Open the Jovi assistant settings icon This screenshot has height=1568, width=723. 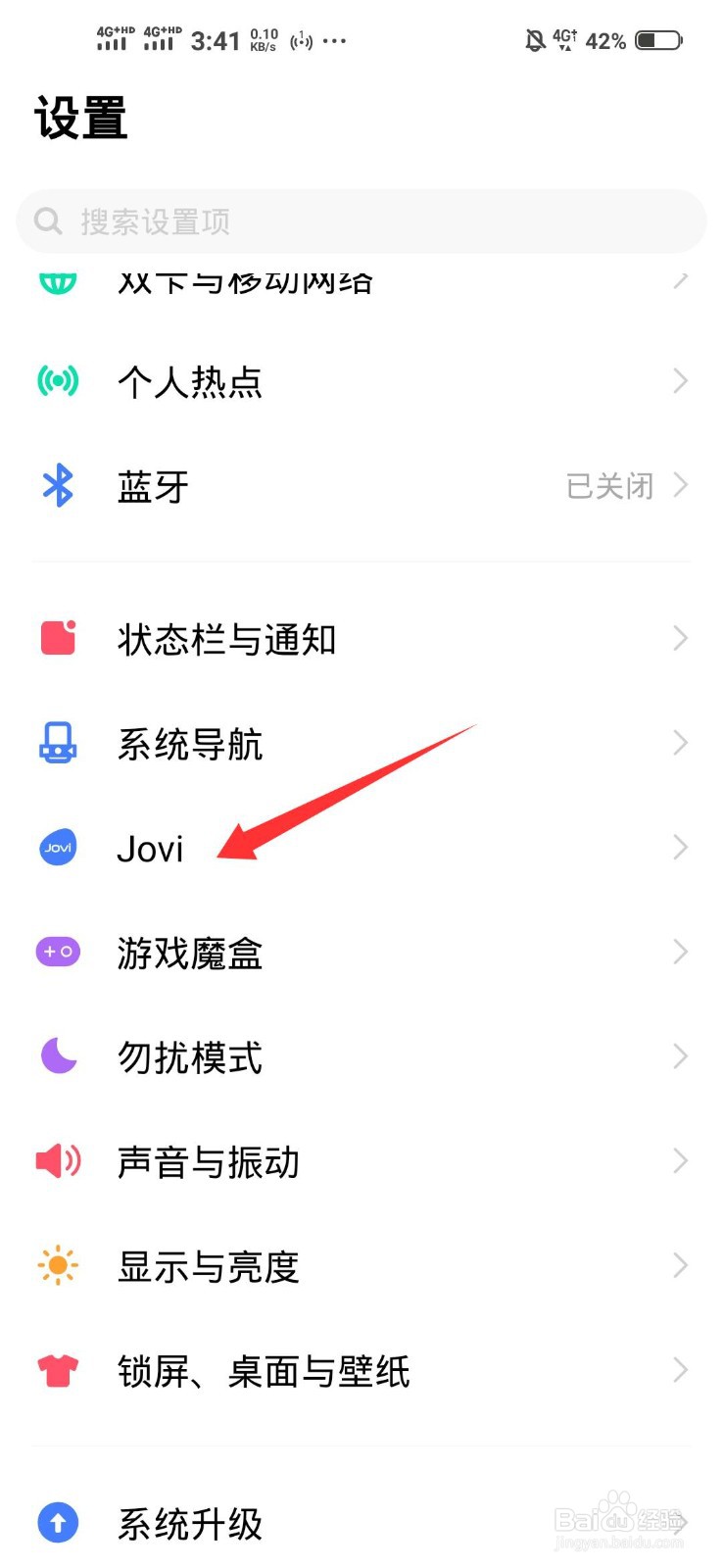(57, 848)
